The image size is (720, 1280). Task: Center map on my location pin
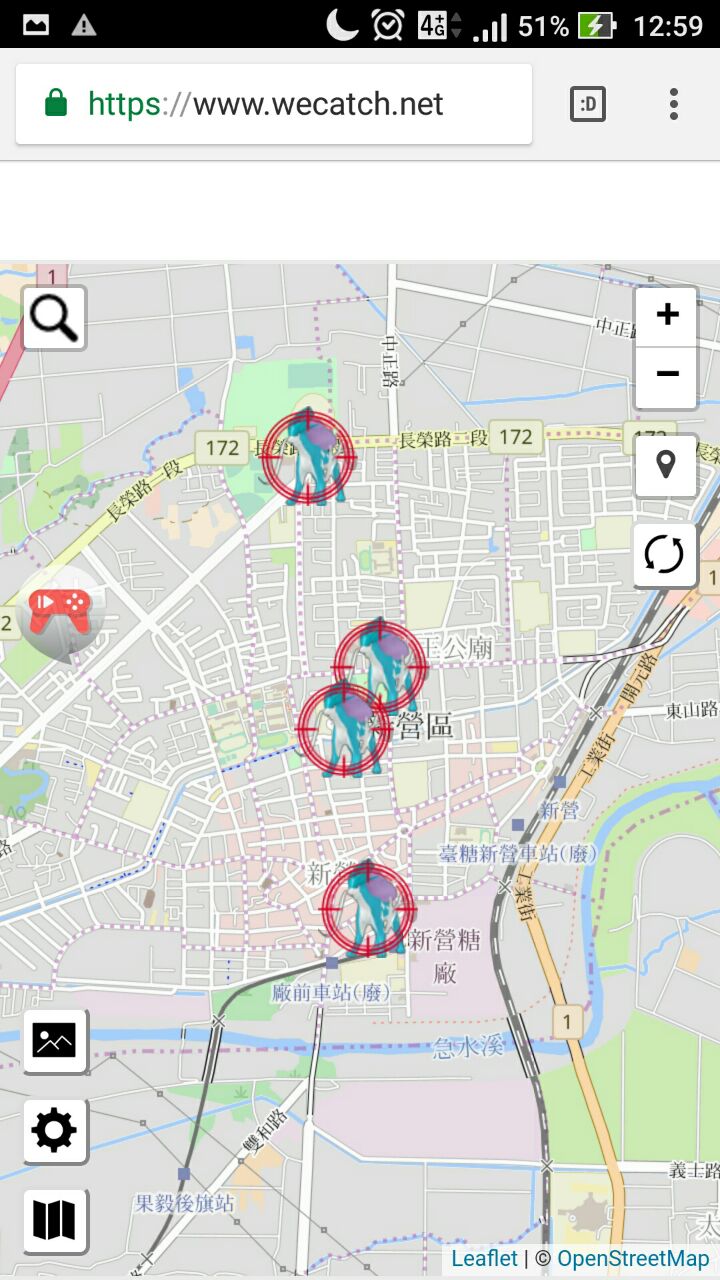click(x=665, y=466)
